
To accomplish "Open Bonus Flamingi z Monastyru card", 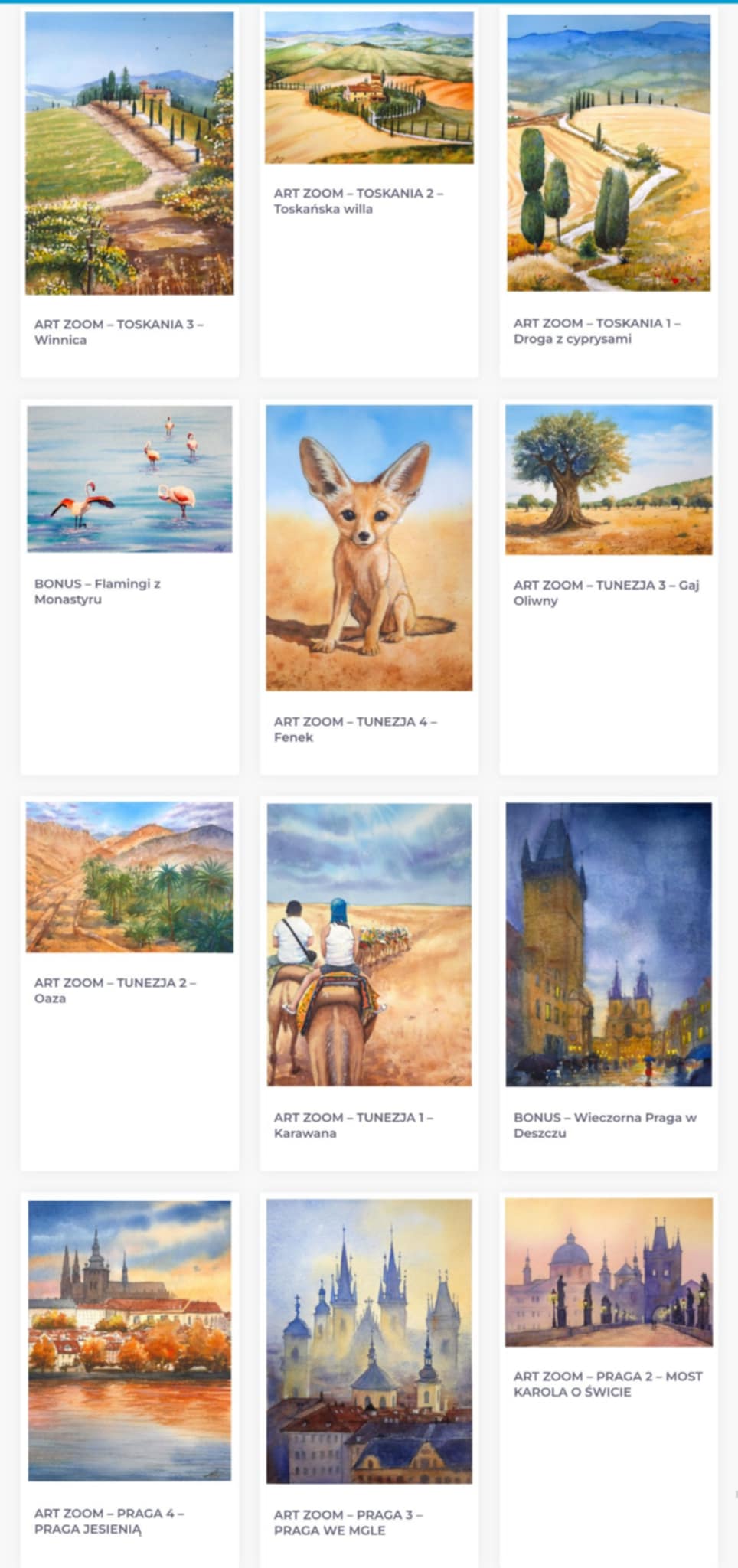I will 129,479.
